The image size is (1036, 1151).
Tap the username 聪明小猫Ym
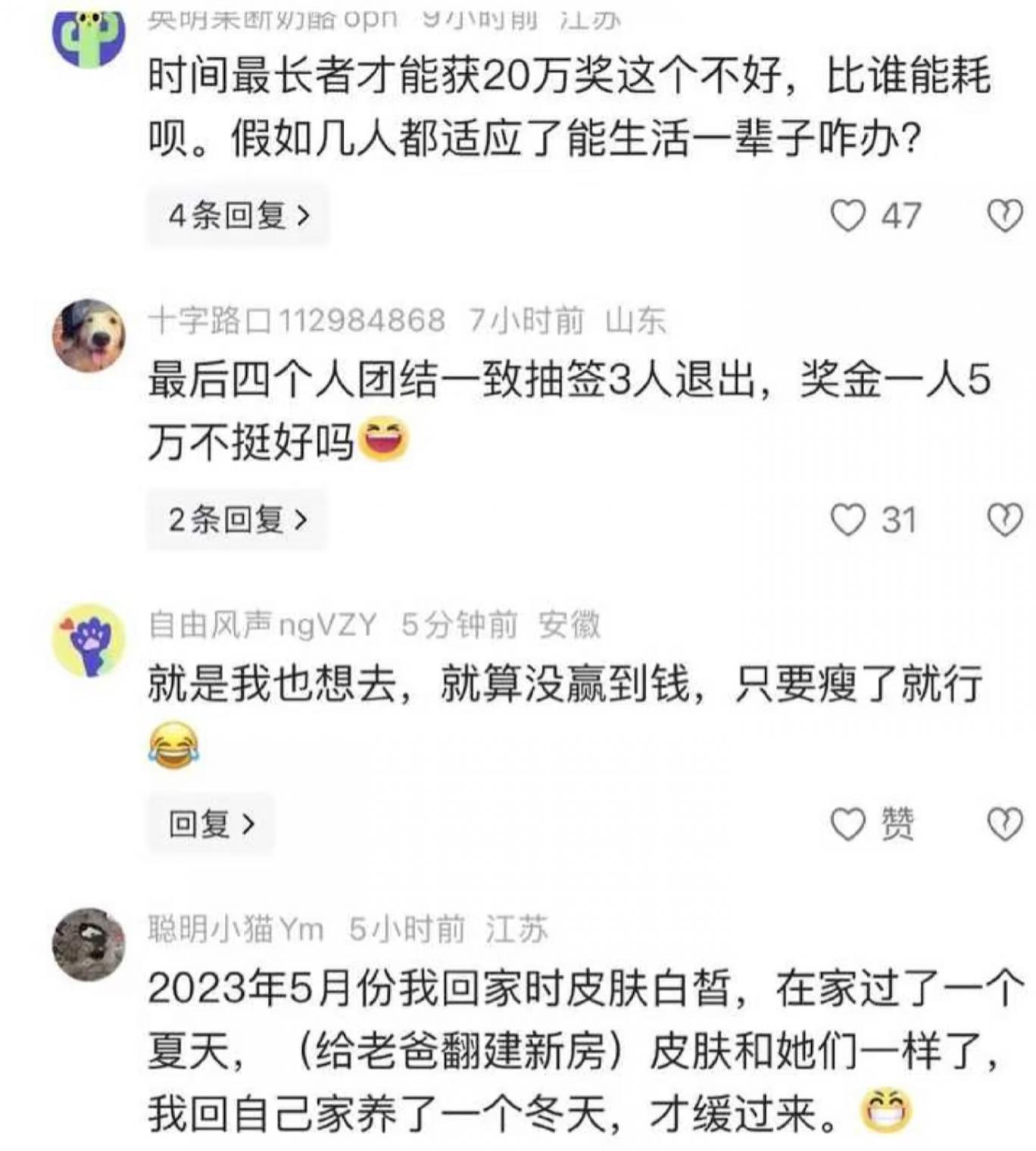click(236, 929)
